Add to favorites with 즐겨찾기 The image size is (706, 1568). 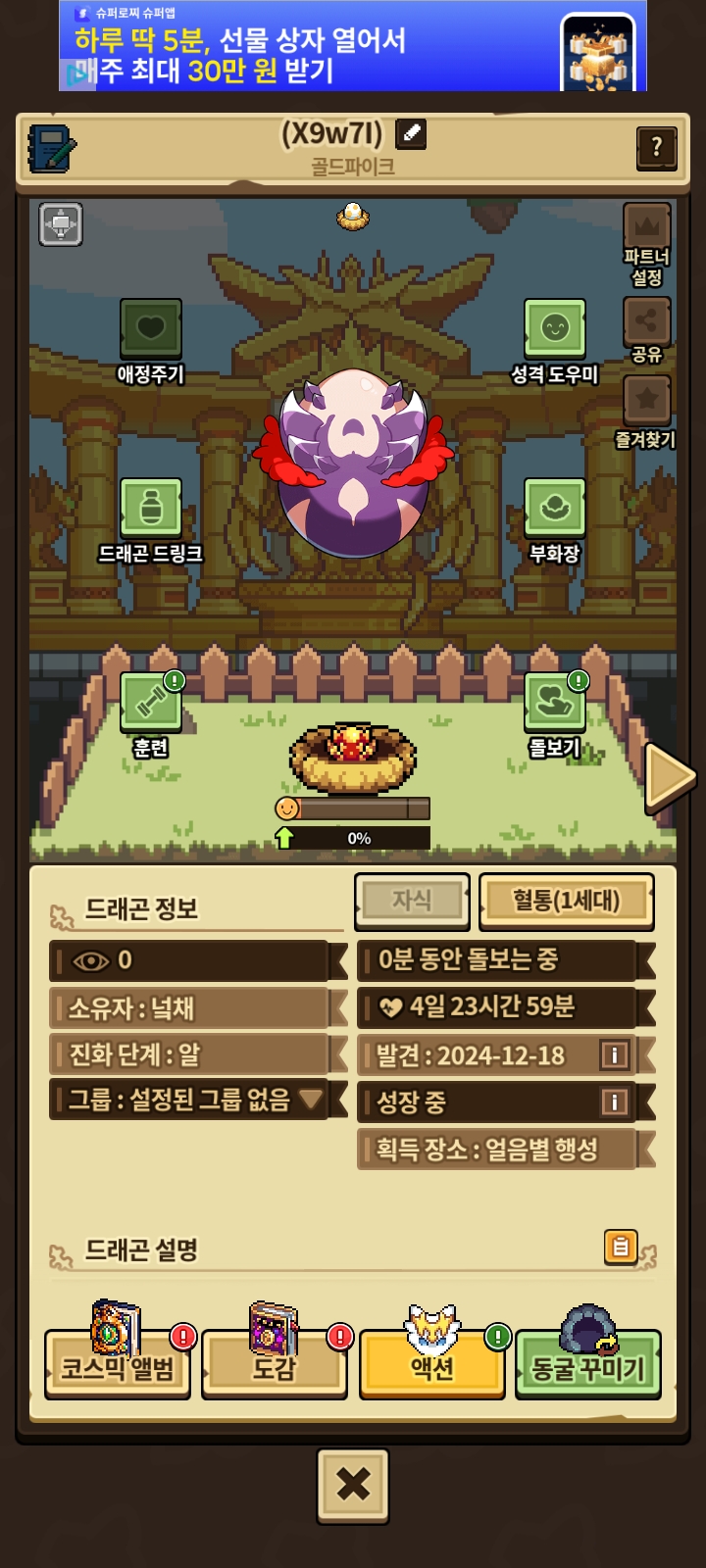646,402
